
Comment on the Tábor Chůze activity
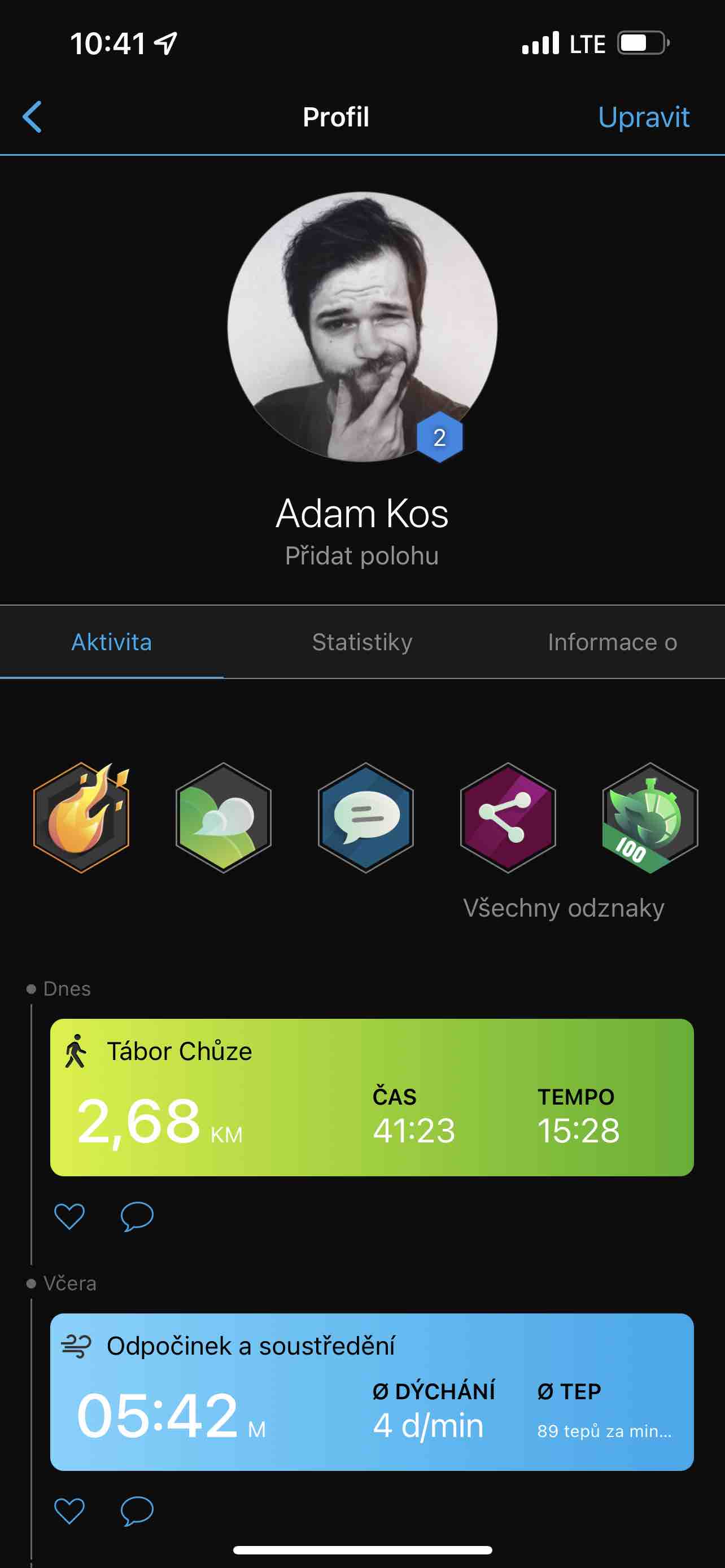[x=137, y=1216]
